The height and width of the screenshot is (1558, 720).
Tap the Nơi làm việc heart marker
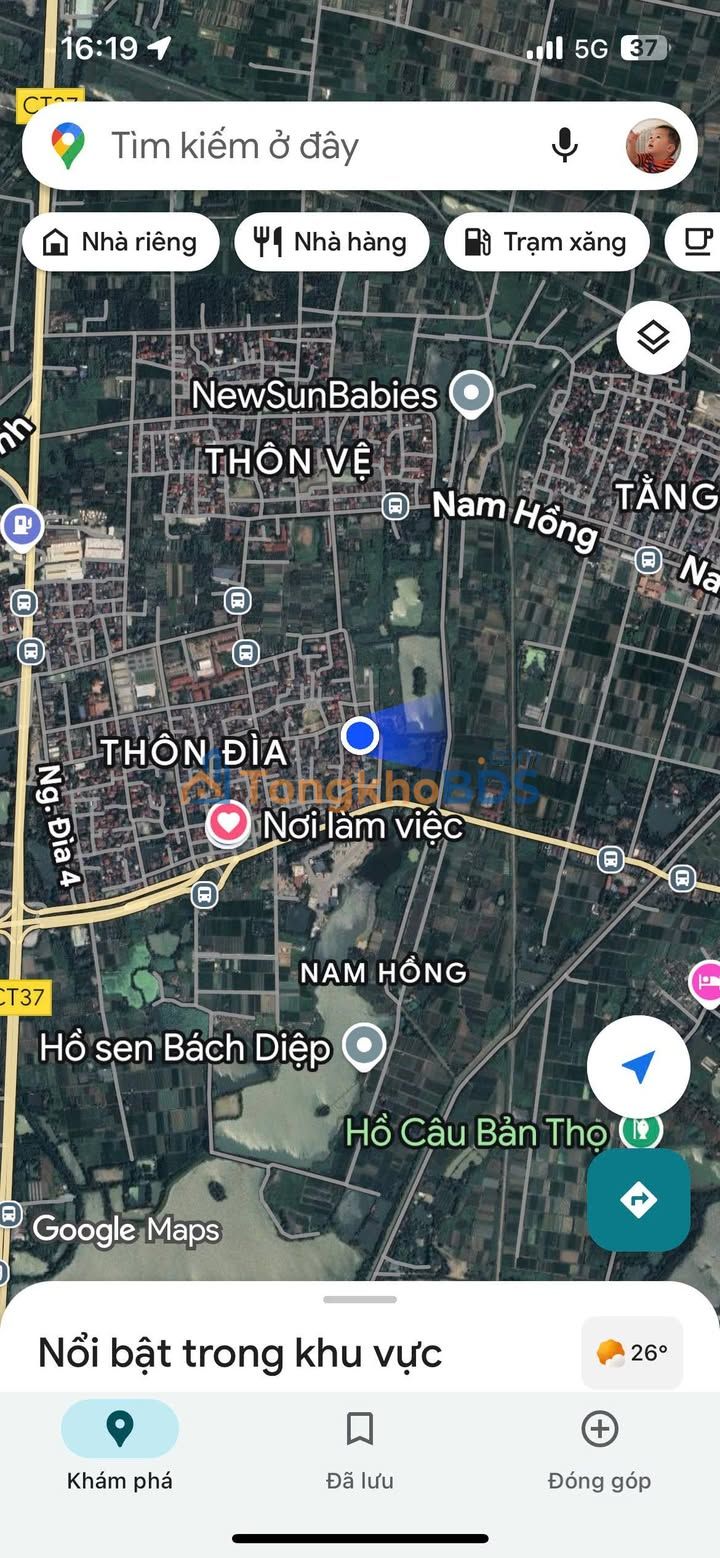[228, 825]
